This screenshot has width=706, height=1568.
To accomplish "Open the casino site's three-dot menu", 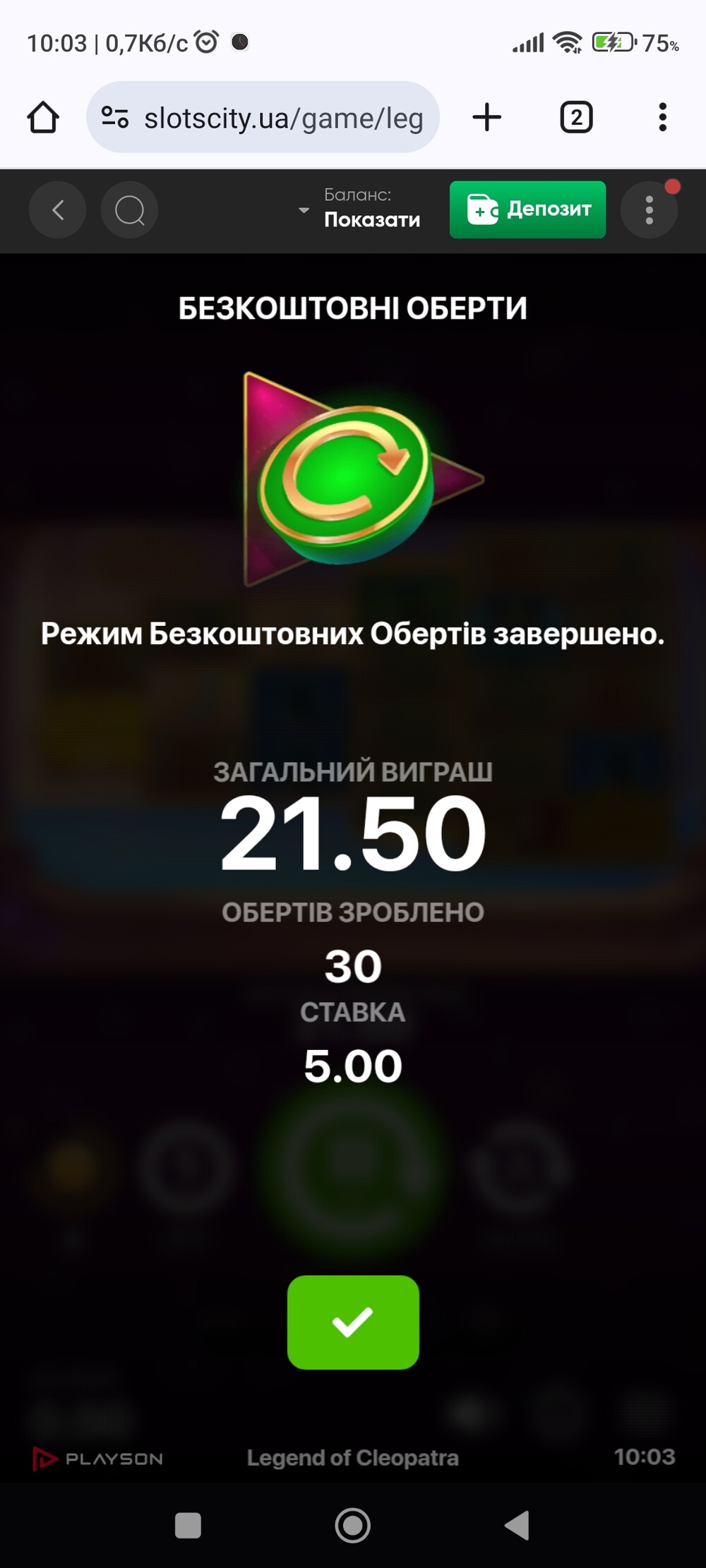I will click(x=649, y=210).
